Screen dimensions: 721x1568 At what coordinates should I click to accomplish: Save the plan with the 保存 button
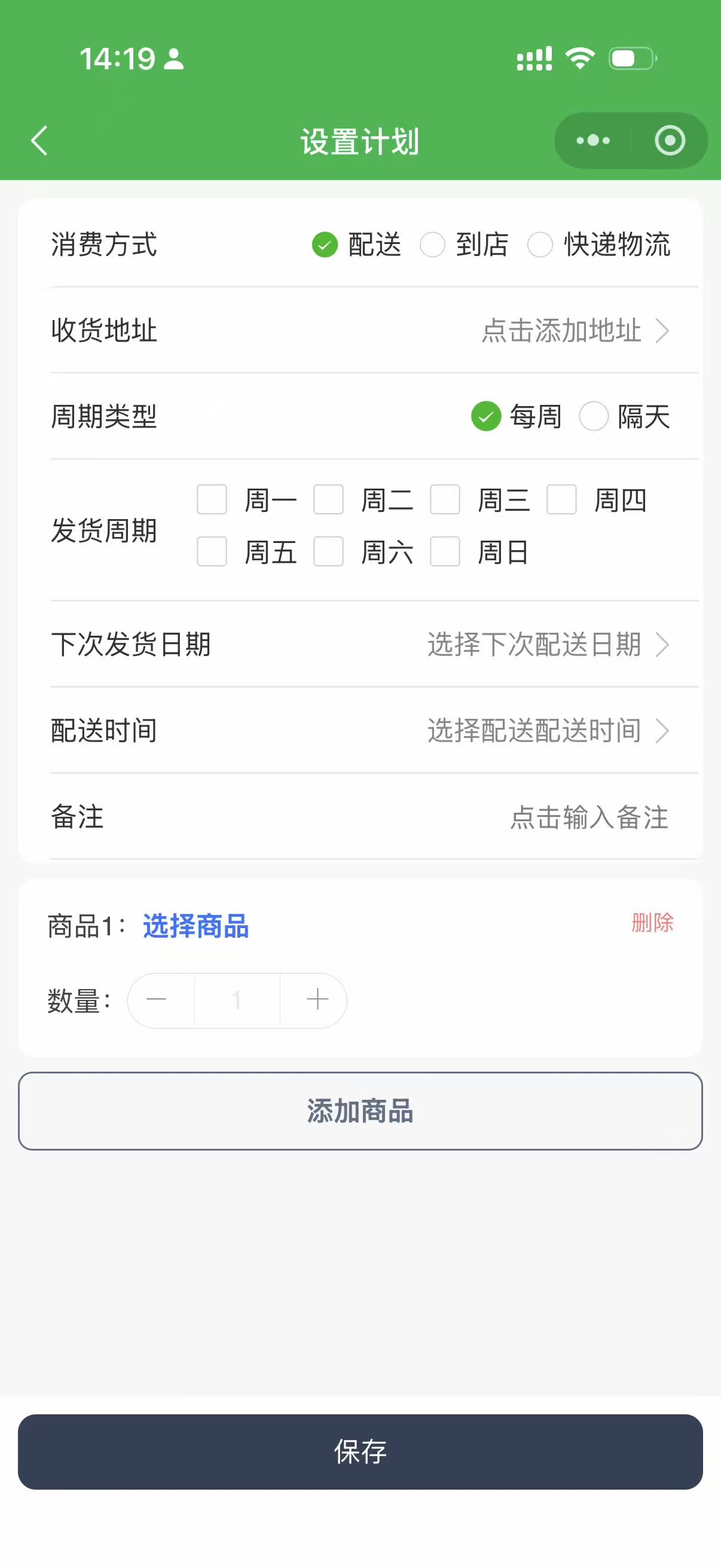pos(360,1452)
